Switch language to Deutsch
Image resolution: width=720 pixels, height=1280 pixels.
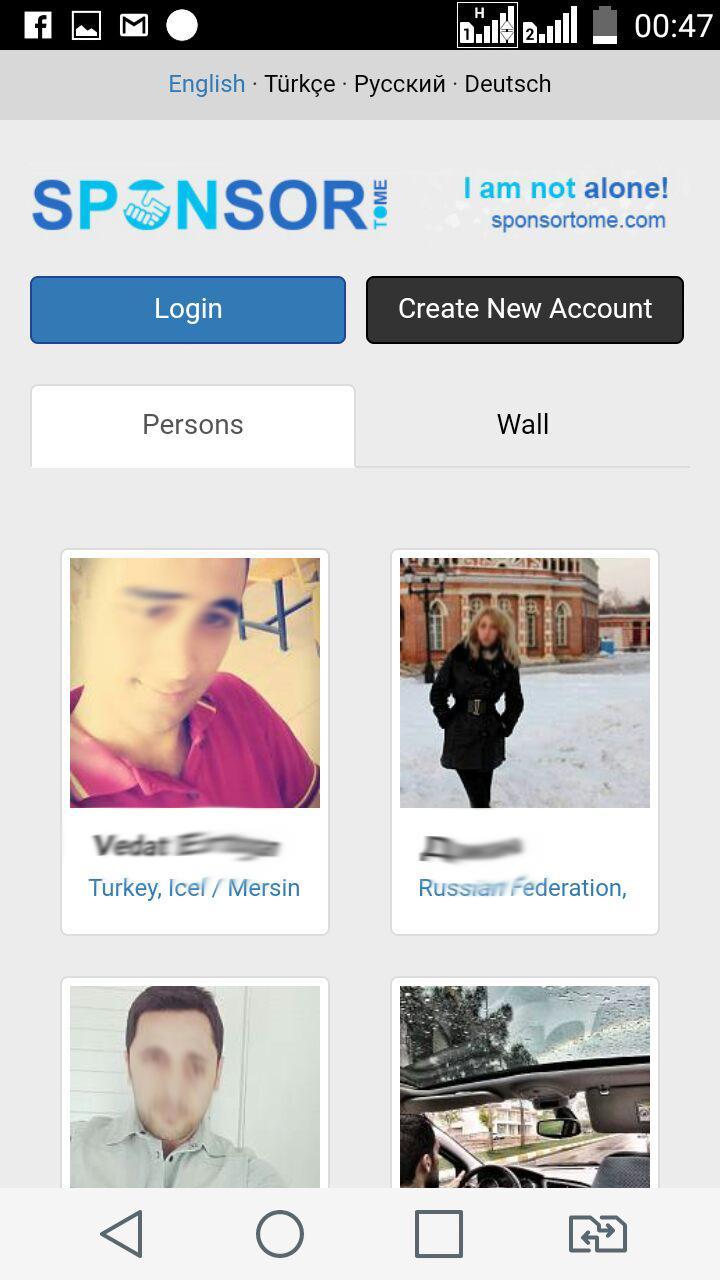point(507,84)
